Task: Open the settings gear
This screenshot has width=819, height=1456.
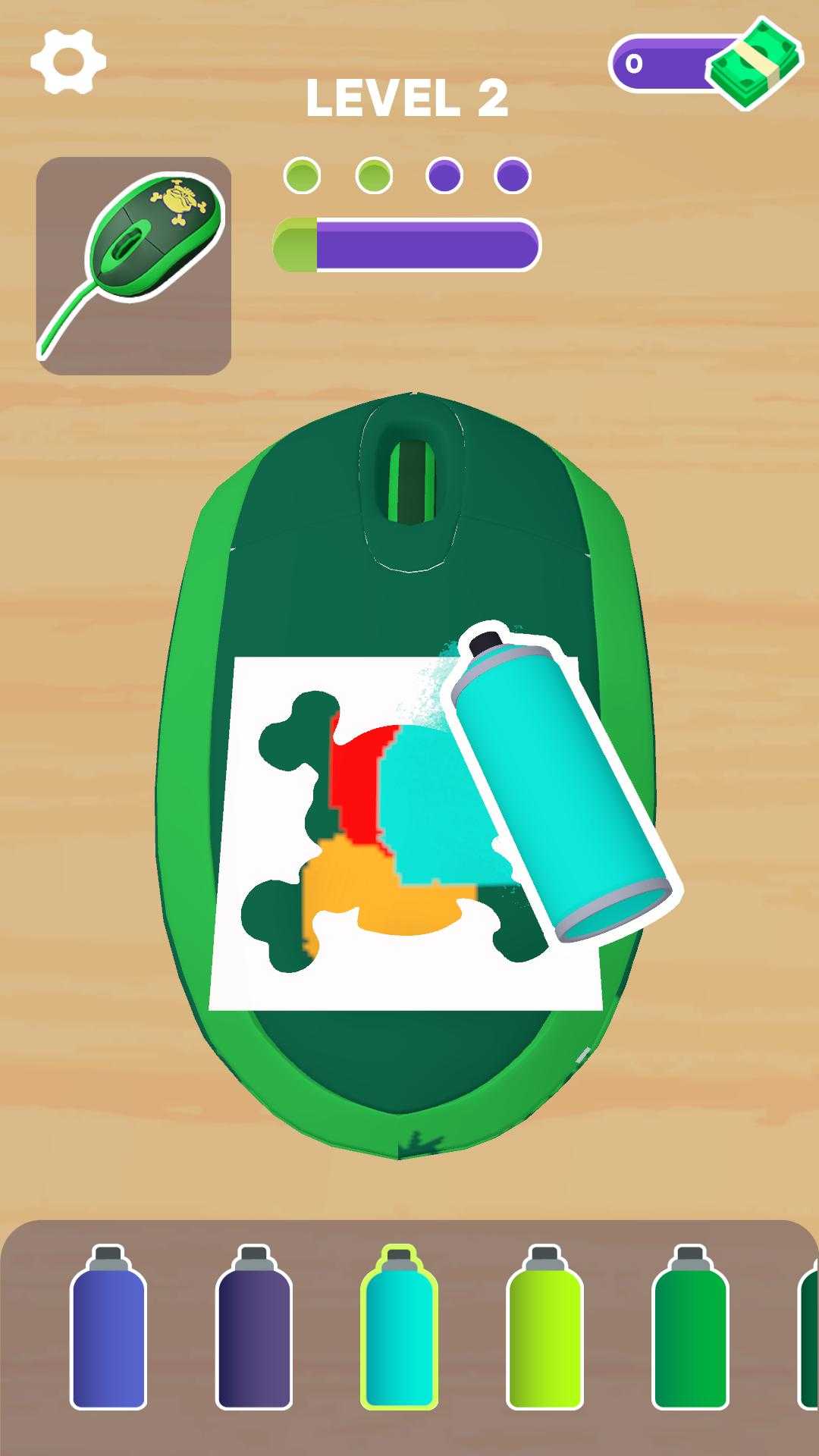Action: 68,62
